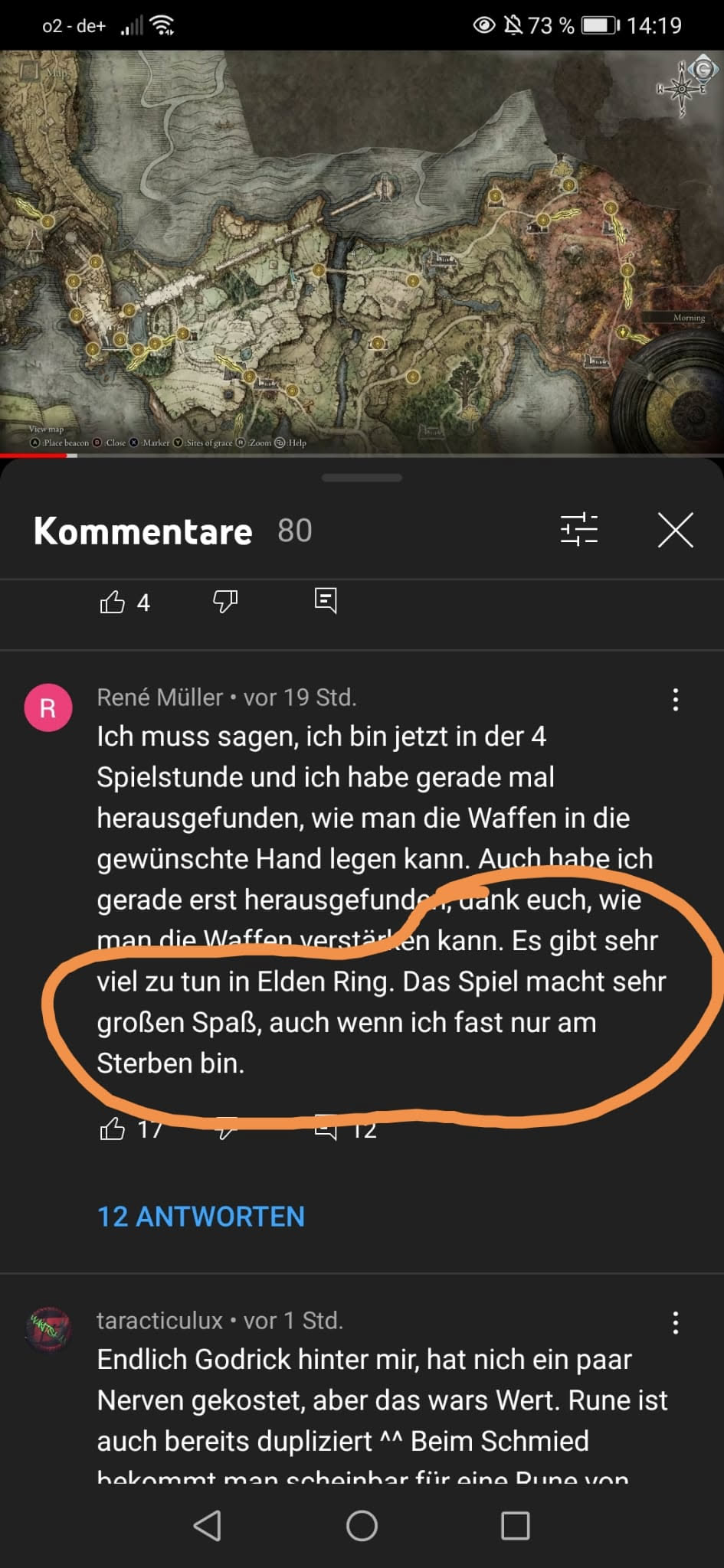The image size is (724, 1568).
Task: Open overflow menu on taracticulux's comment
Action: coord(675,1323)
